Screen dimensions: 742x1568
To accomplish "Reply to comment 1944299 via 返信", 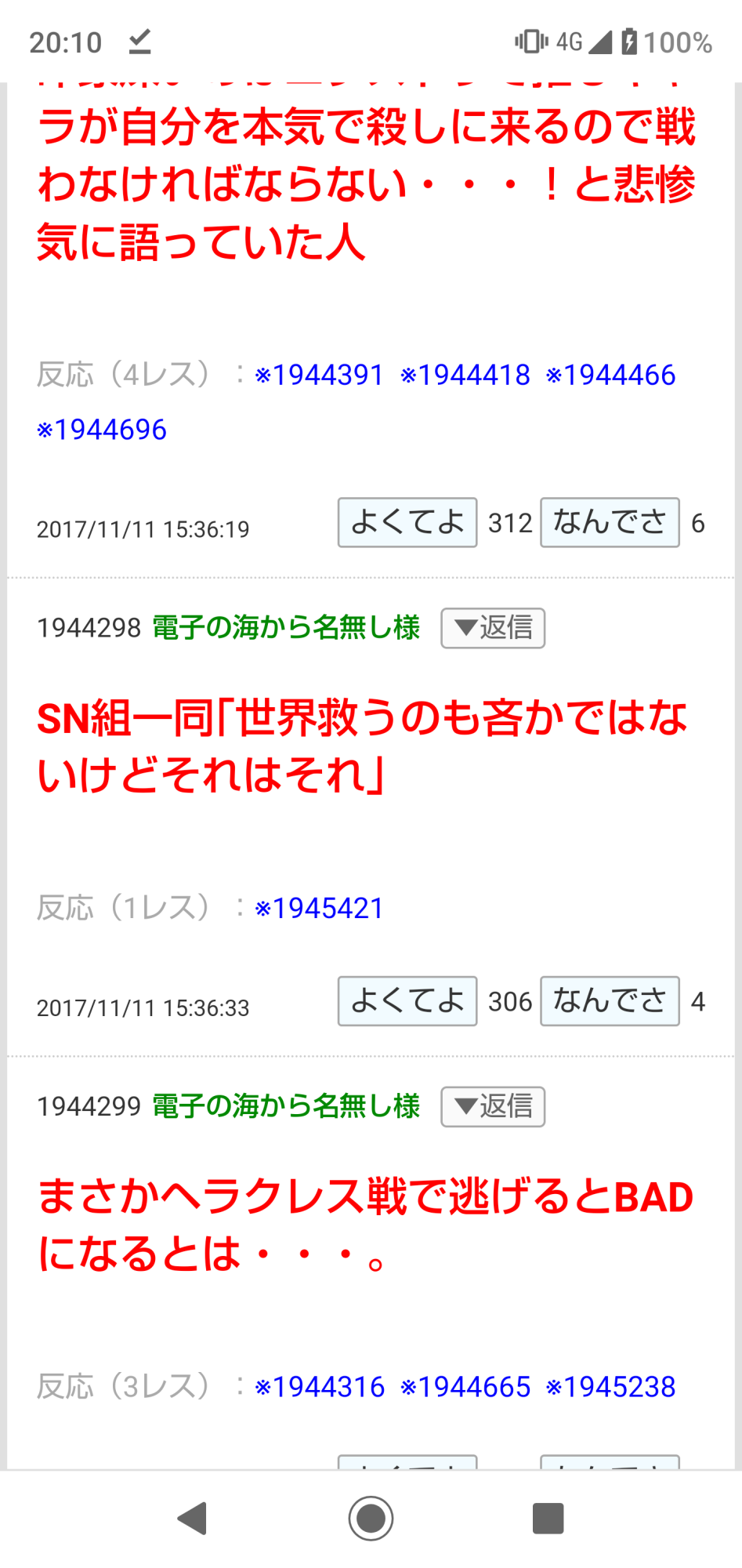I will coord(493,1106).
